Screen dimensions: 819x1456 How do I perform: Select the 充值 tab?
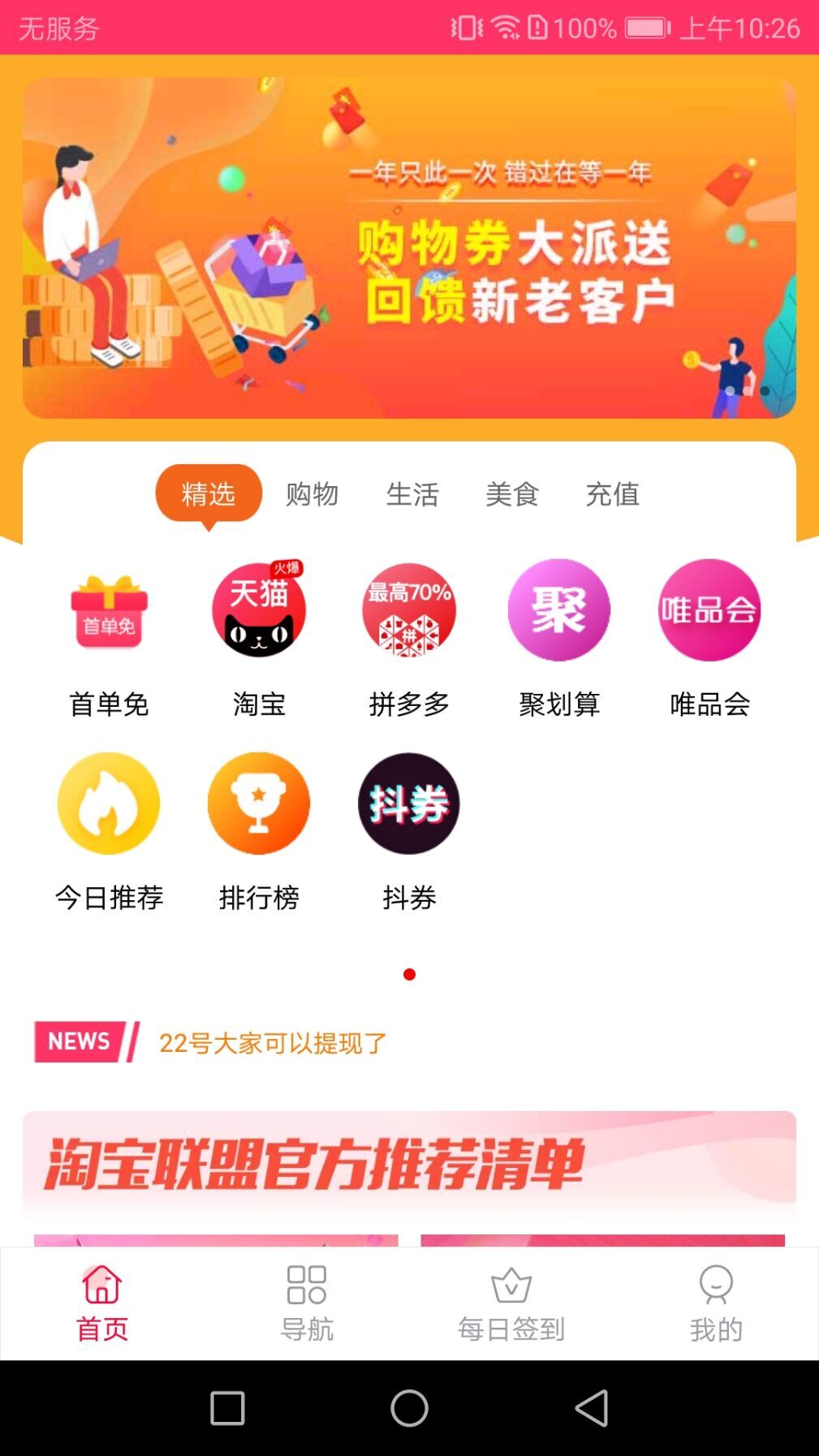pos(613,495)
